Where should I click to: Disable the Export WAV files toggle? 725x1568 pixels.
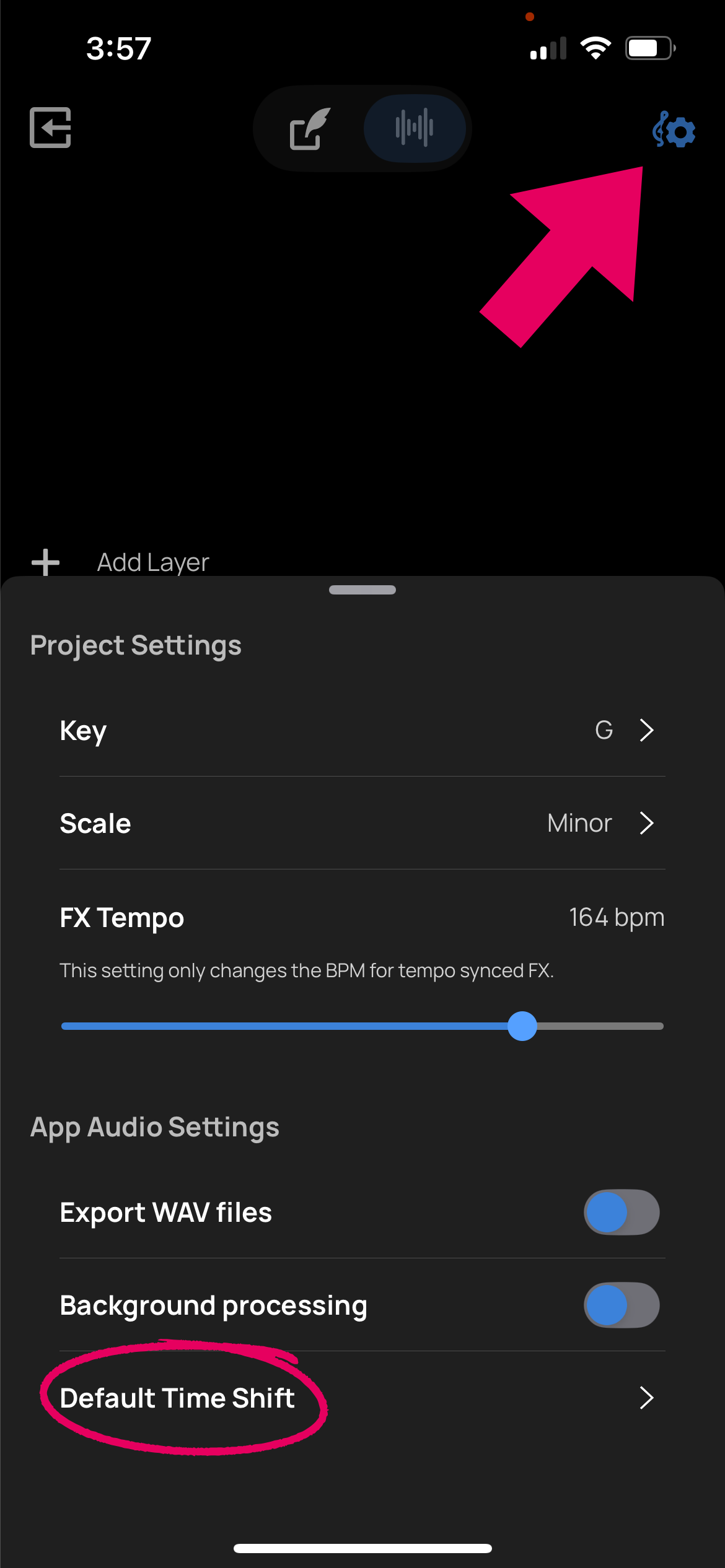(x=622, y=1212)
